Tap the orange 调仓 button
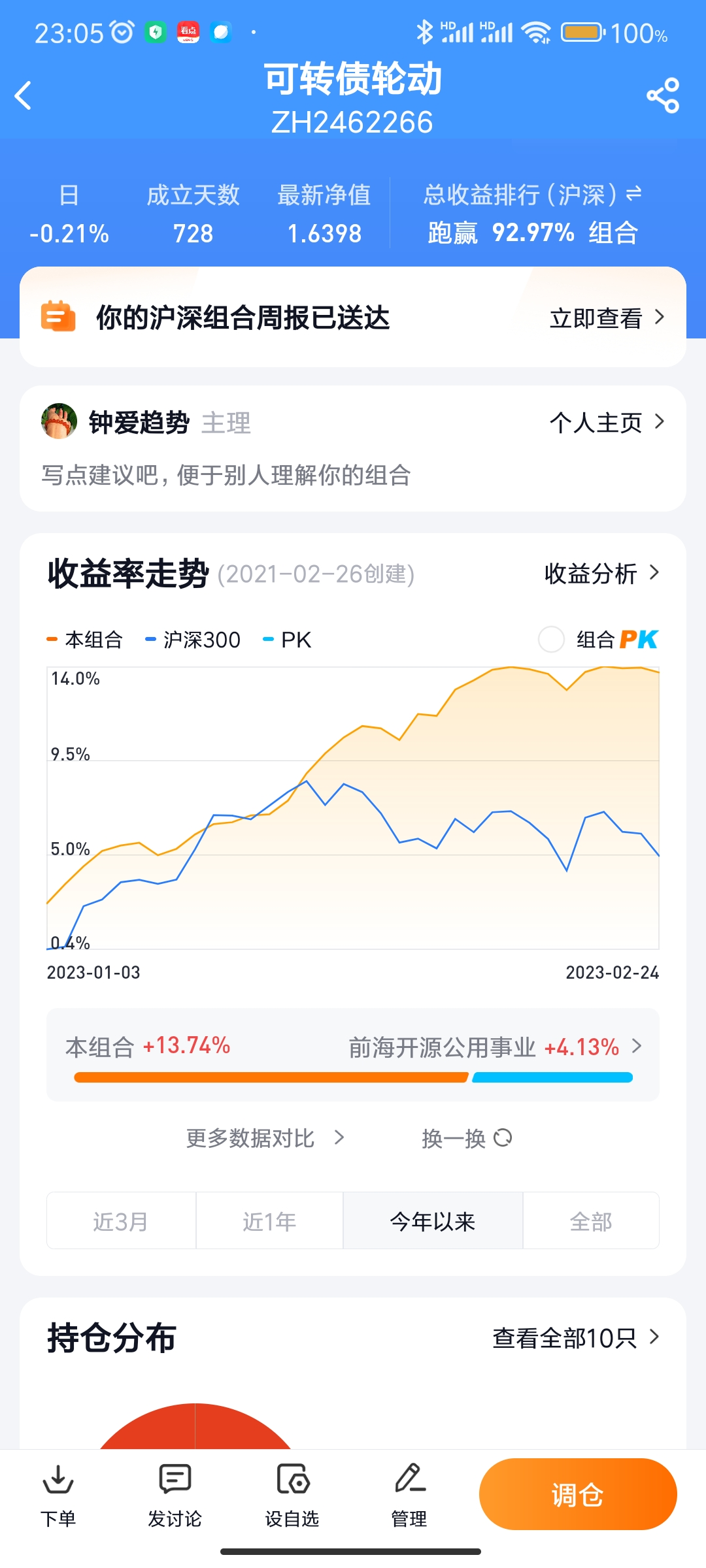 (x=578, y=1494)
